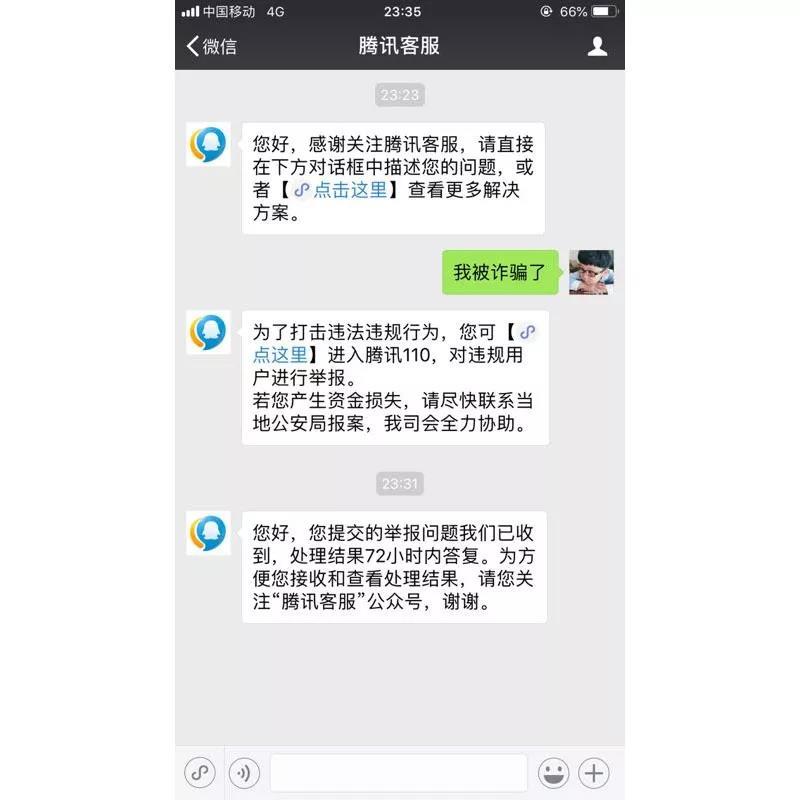
Task: Open the emoji picker
Action: (553, 773)
